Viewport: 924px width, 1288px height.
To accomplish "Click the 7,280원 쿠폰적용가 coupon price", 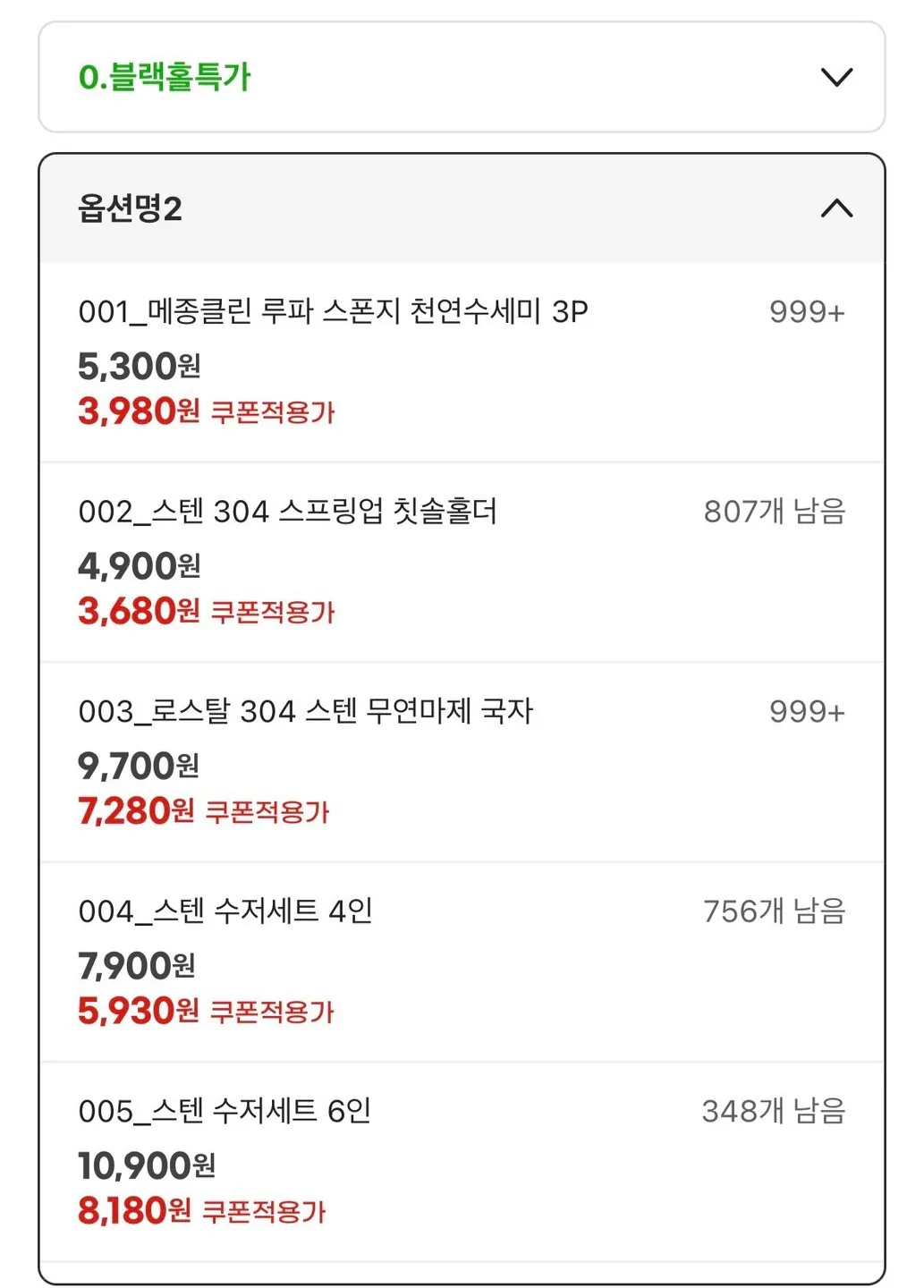I will point(205,811).
